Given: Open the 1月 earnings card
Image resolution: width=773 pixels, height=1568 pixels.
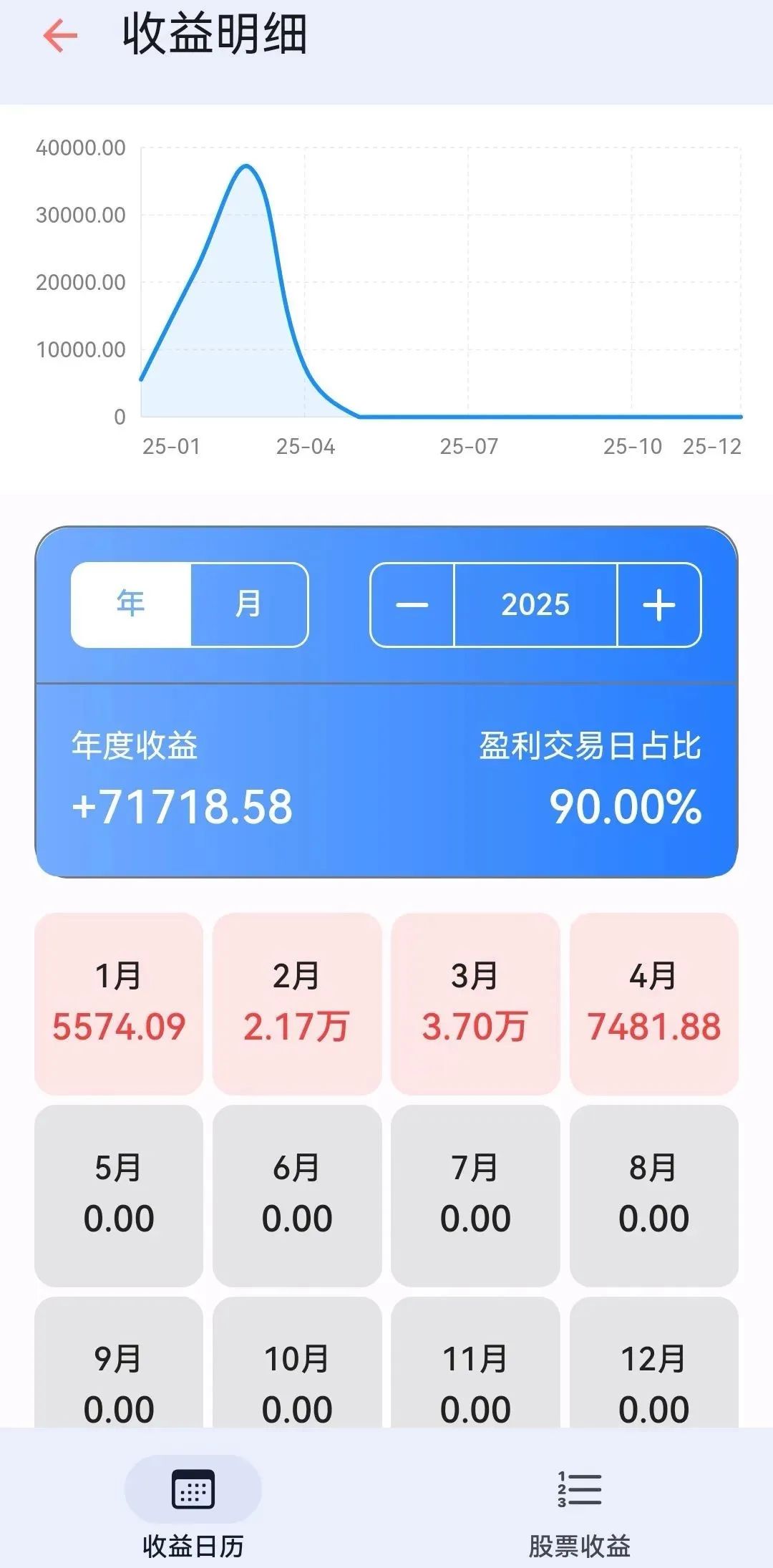Looking at the screenshot, I should coord(119,1002).
